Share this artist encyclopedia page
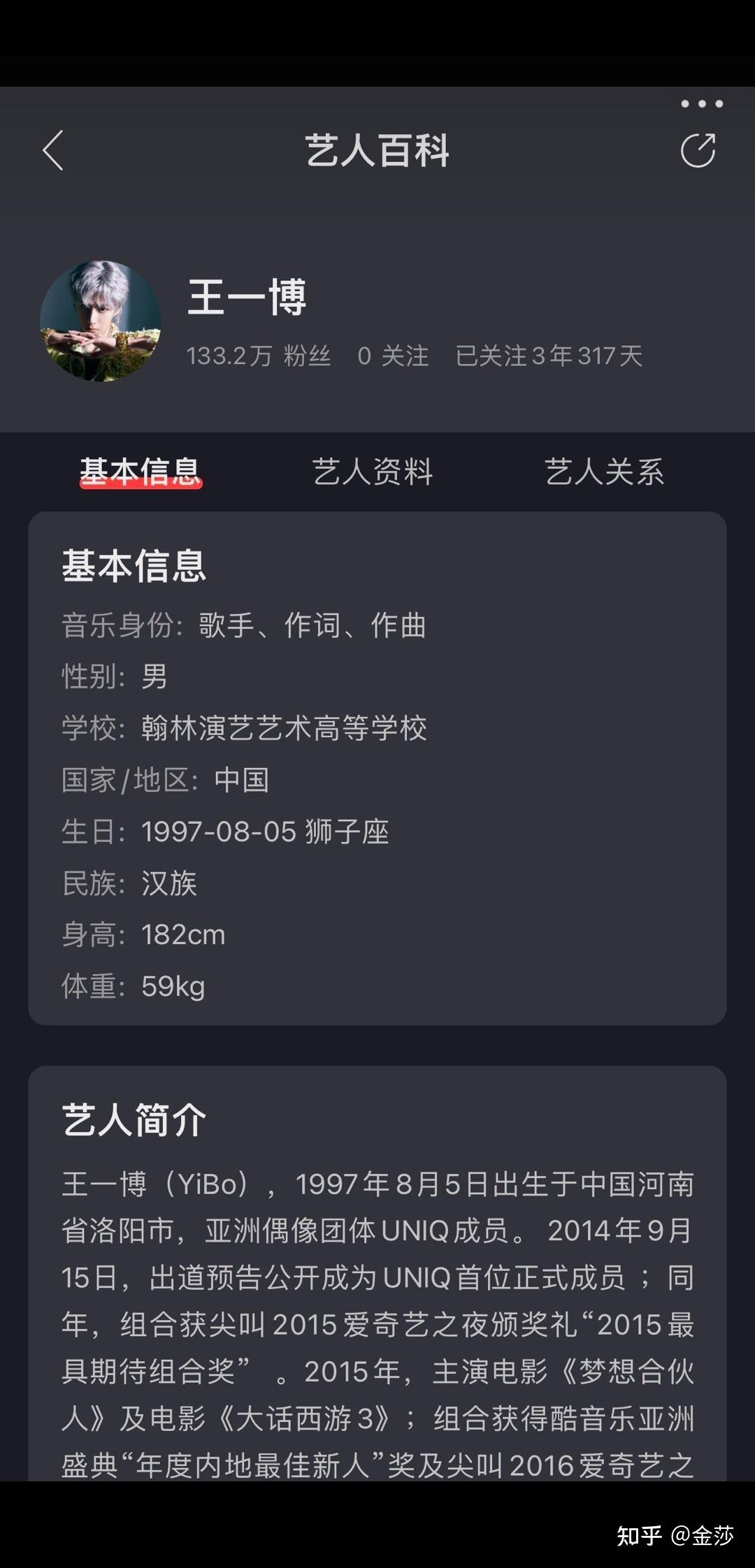The image size is (755, 1568). [x=698, y=150]
